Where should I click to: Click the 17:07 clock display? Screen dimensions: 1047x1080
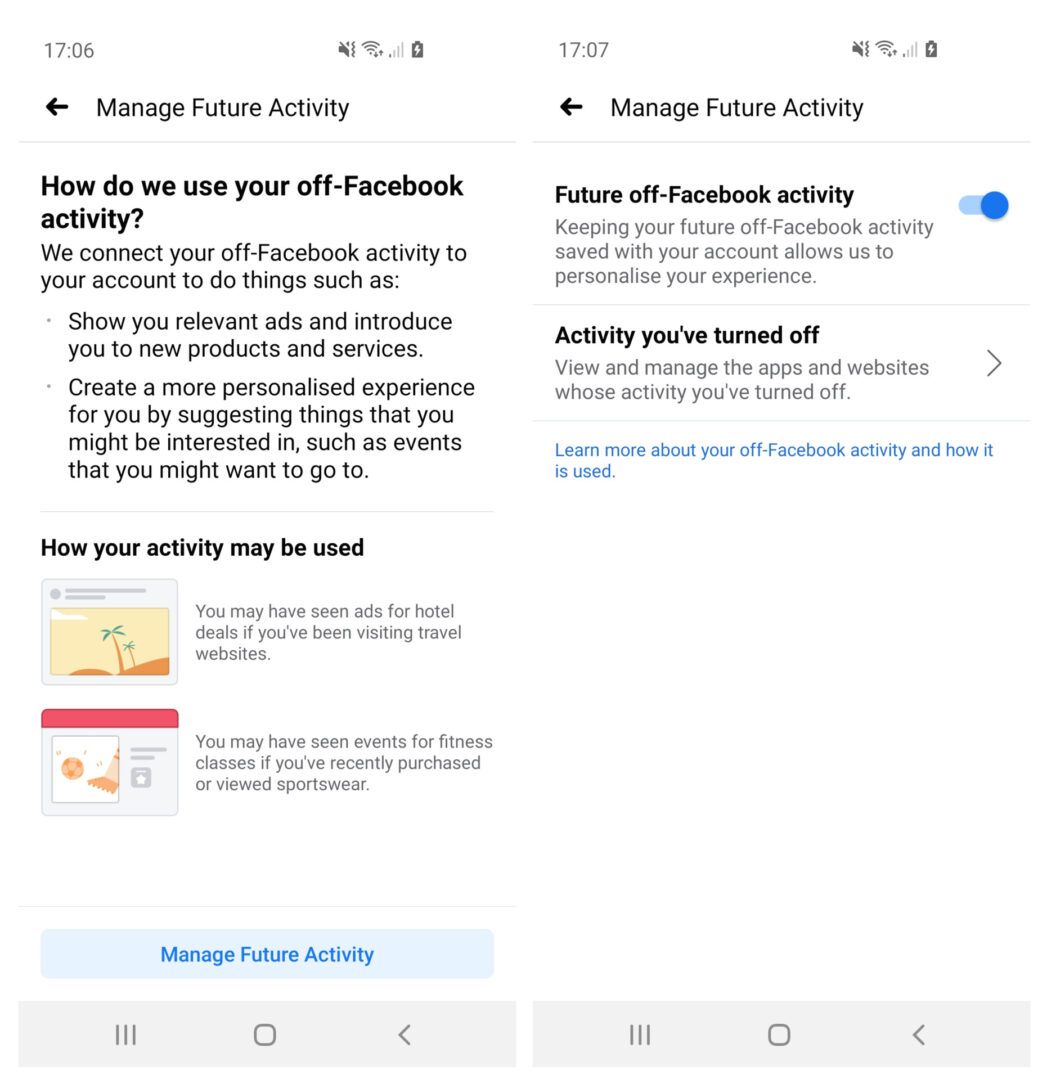[x=582, y=49]
